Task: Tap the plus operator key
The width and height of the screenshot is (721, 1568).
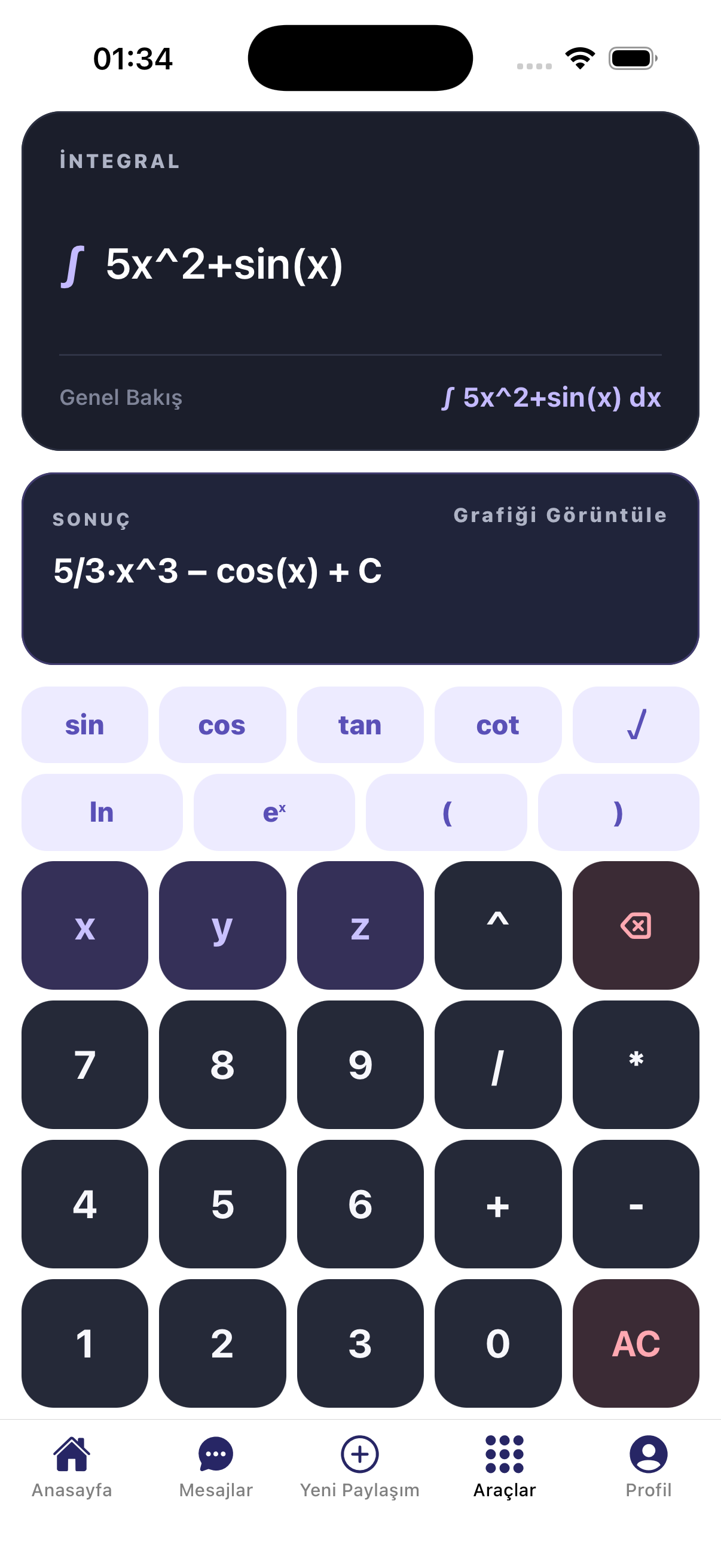Action: pos(497,1204)
